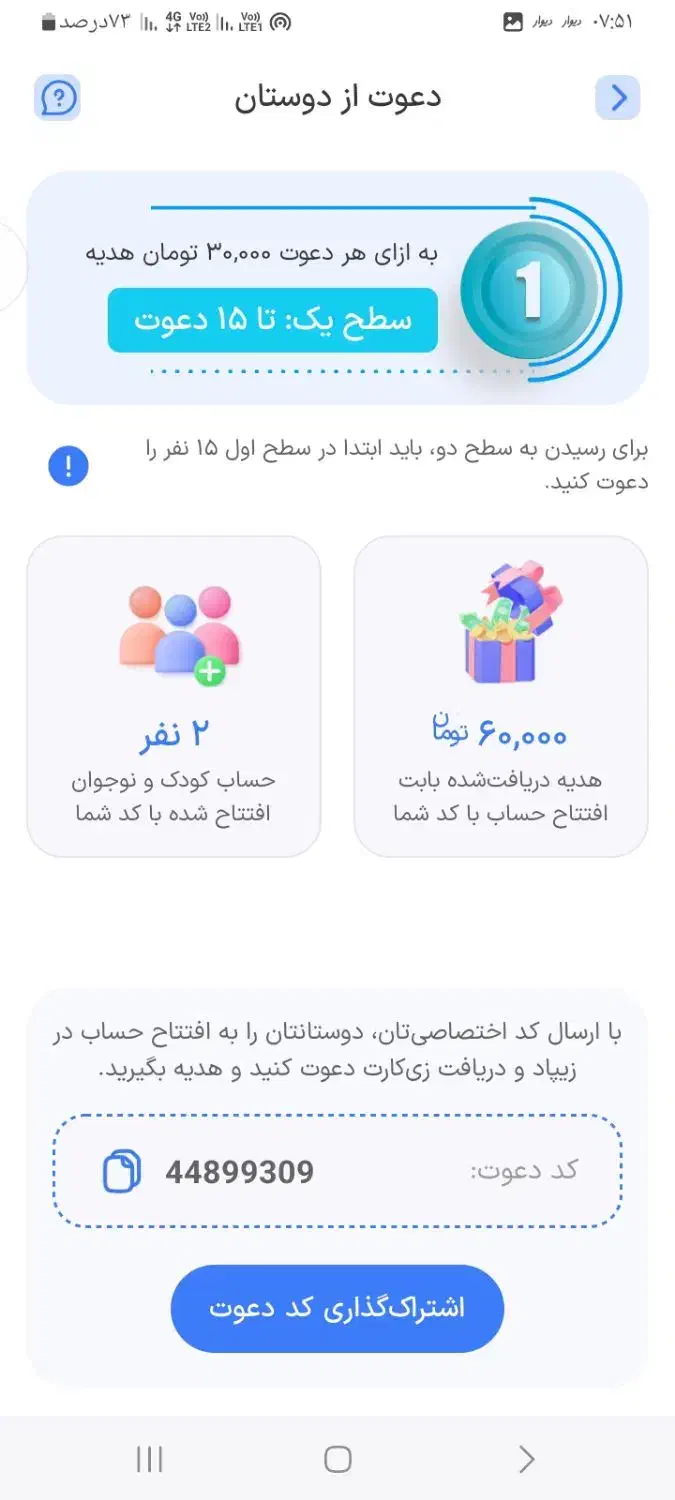Viewport: 675px width, 1500px height.
Task: Open the help question-mark icon
Action: 57,98
